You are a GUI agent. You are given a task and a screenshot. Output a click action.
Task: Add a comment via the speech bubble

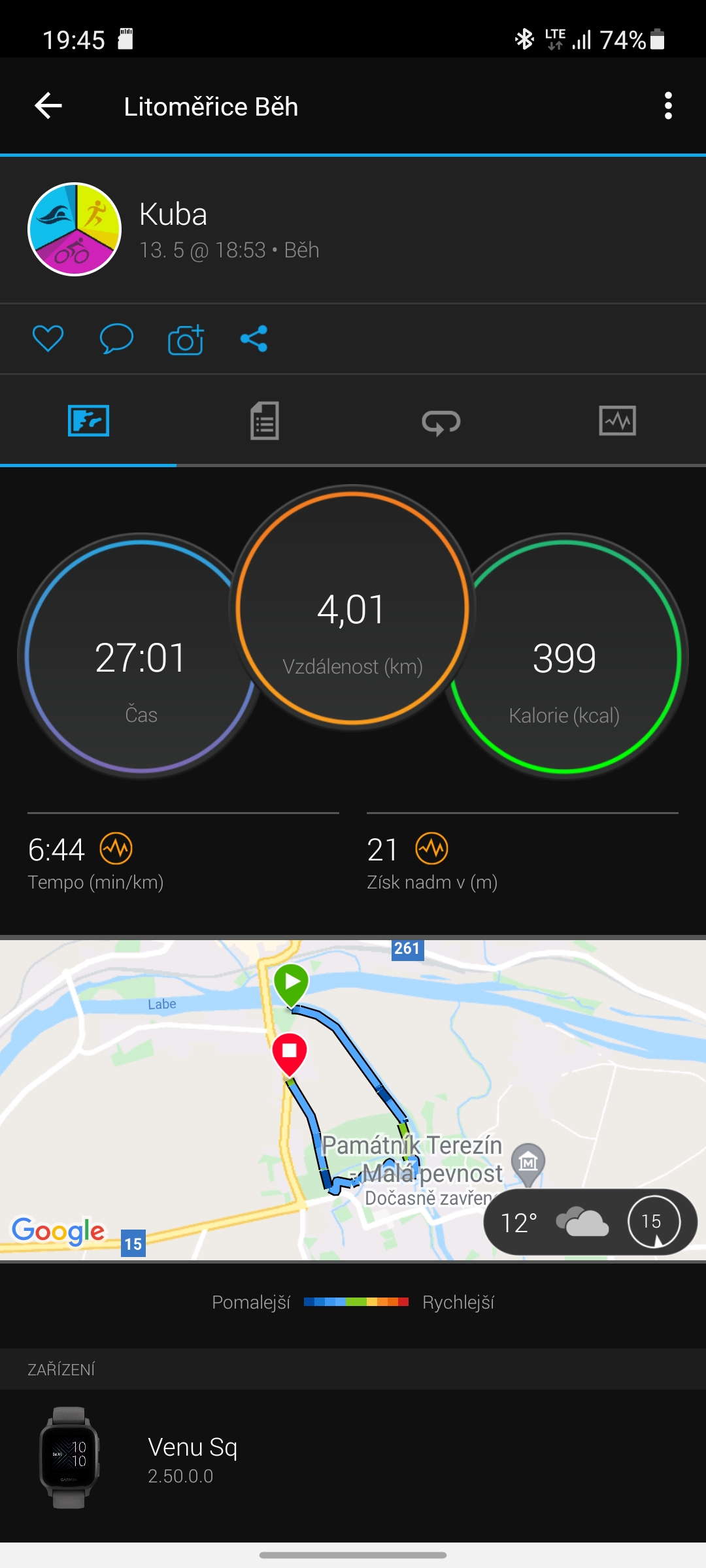[116, 338]
